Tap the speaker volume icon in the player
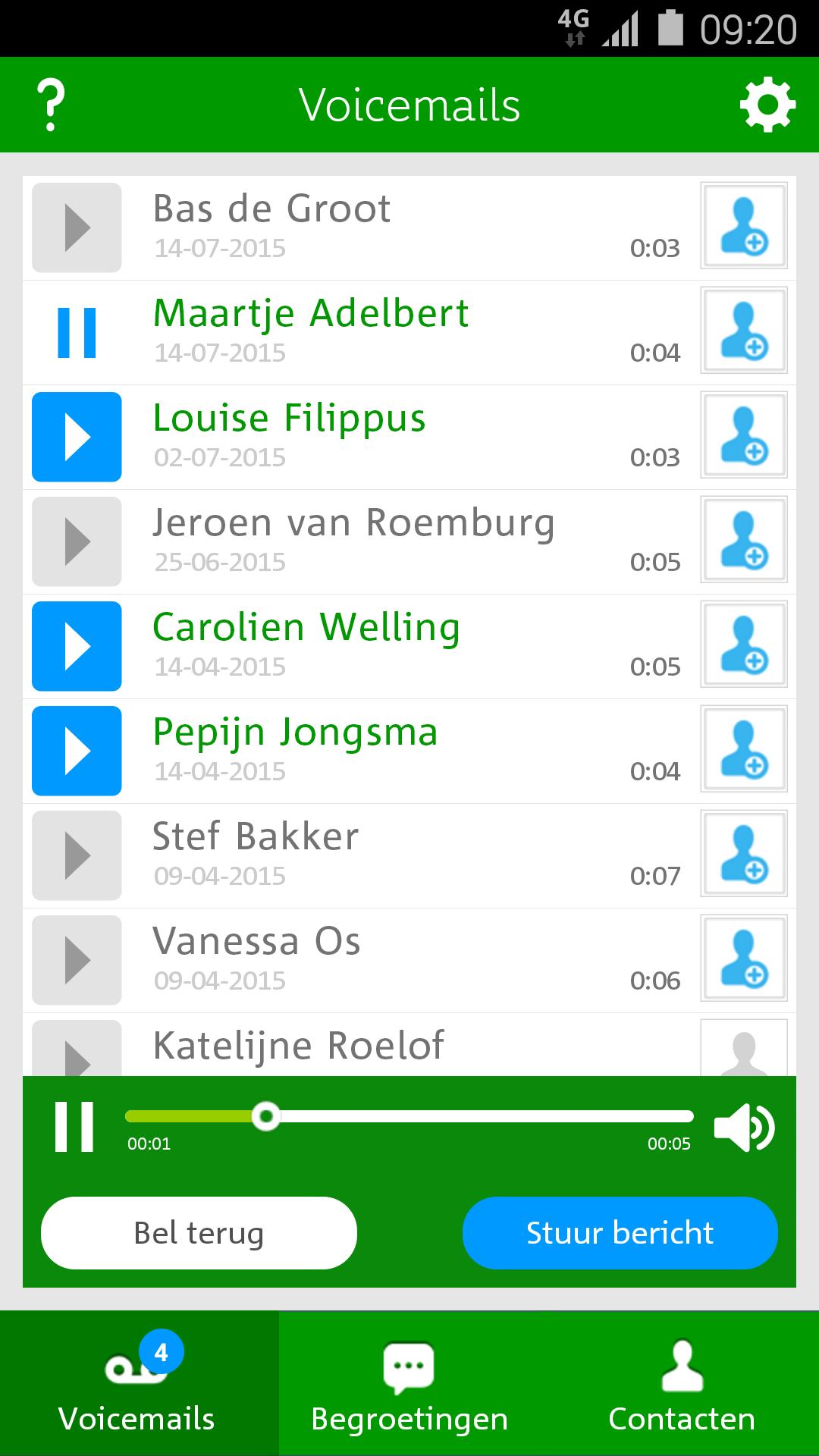Screen dimensions: 819x1456 [744, 1128]
